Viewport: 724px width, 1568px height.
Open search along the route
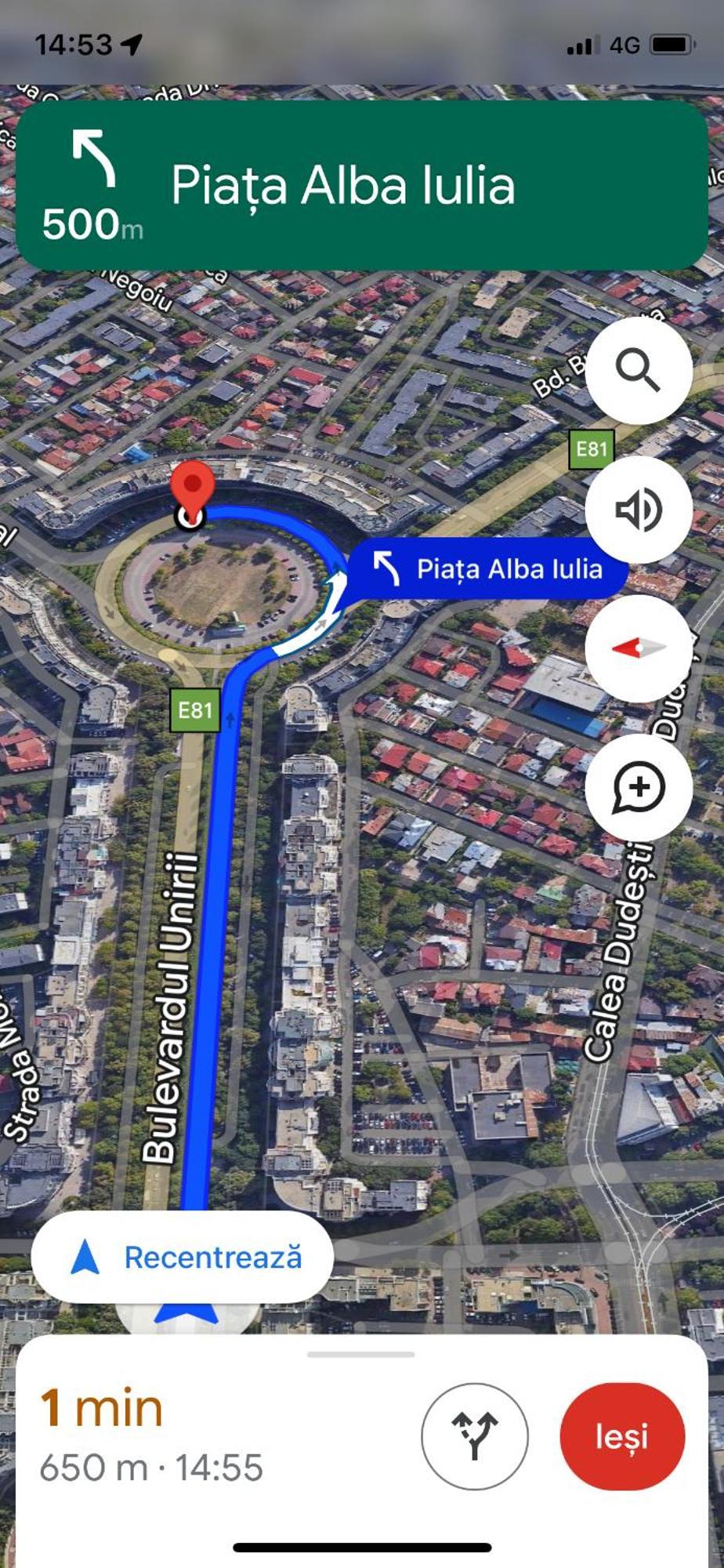pyautogui.click(x=638, y=370)
